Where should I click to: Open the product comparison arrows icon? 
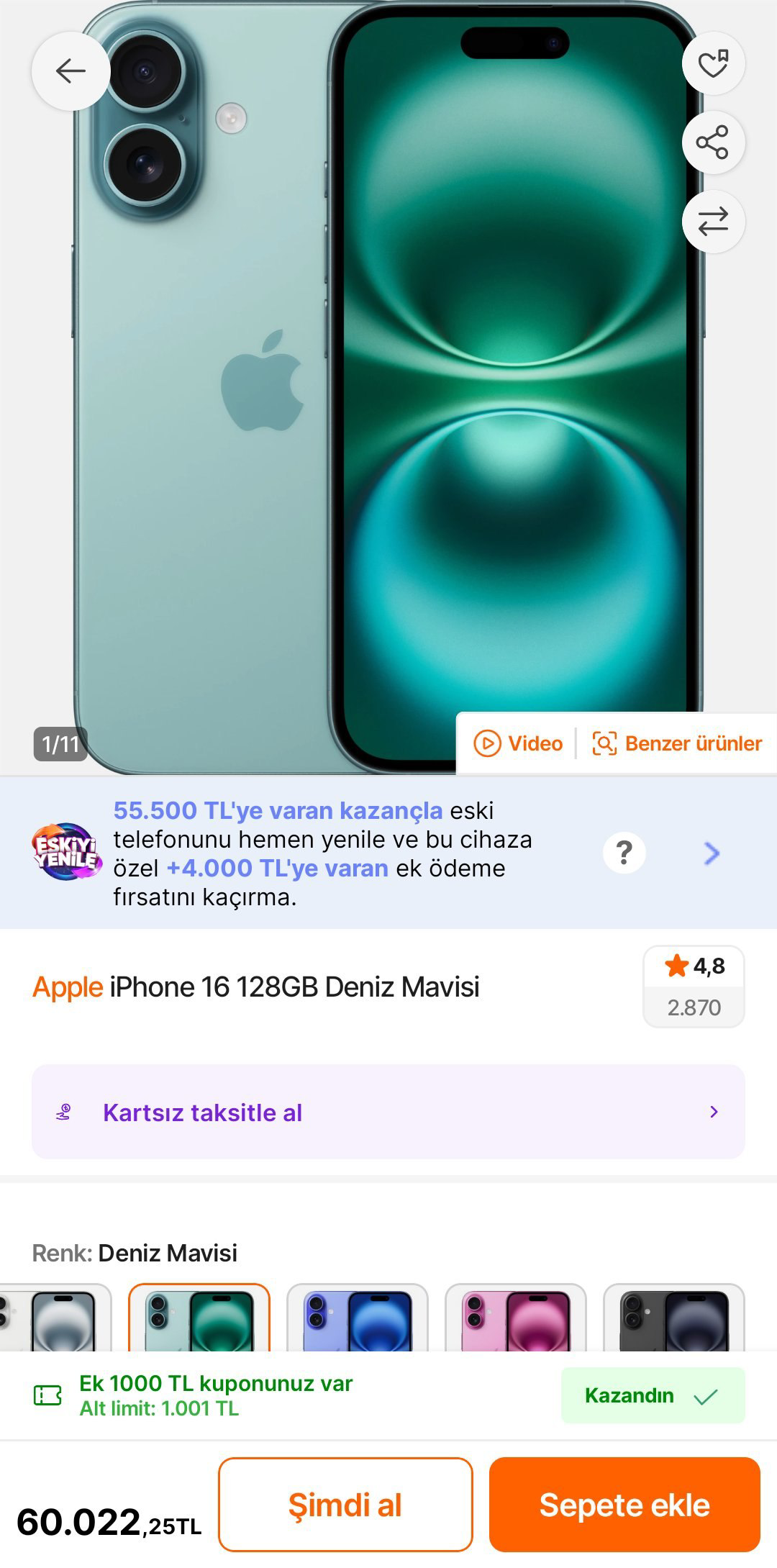tap(713, 222)
